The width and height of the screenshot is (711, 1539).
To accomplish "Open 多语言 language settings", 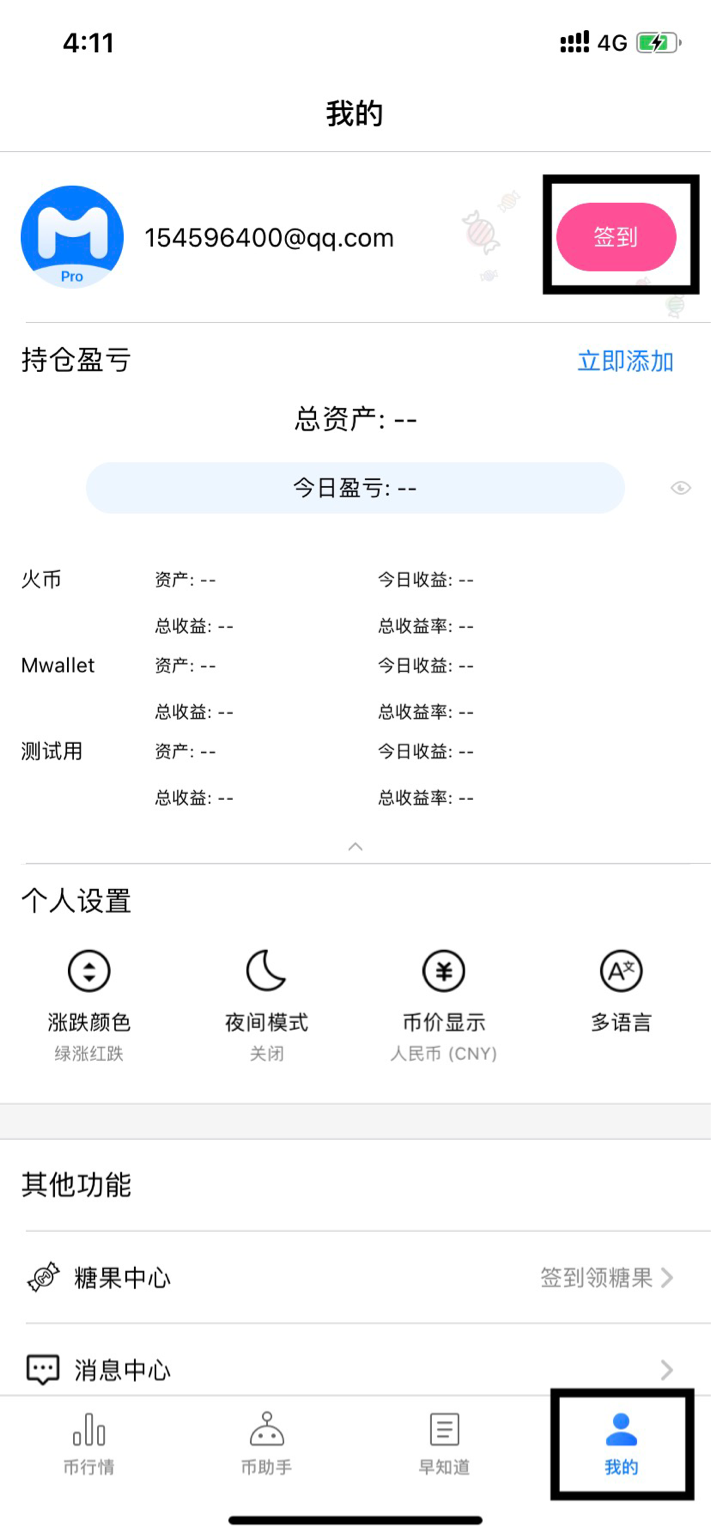I will [x=621, y=992].
